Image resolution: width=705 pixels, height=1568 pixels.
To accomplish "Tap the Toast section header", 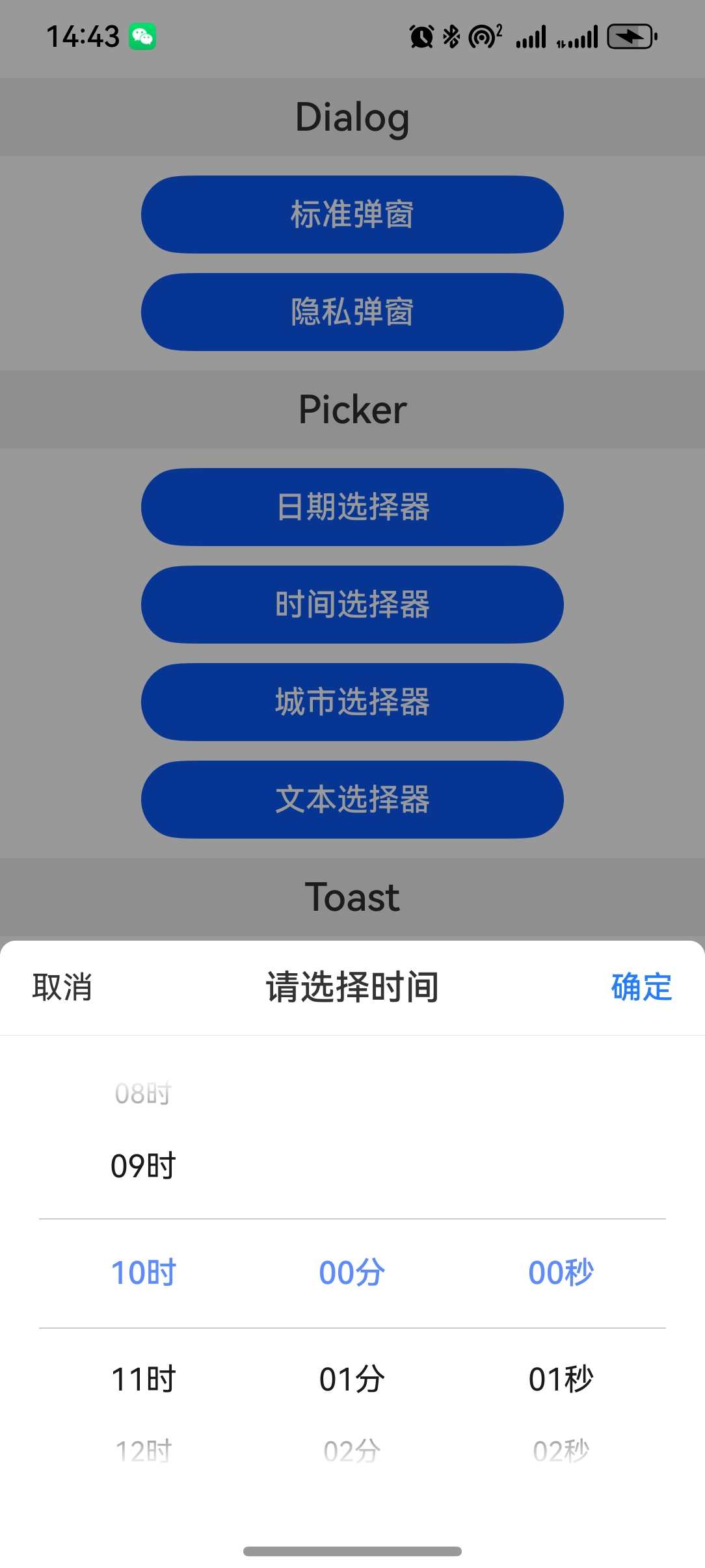I will [352, 896].
